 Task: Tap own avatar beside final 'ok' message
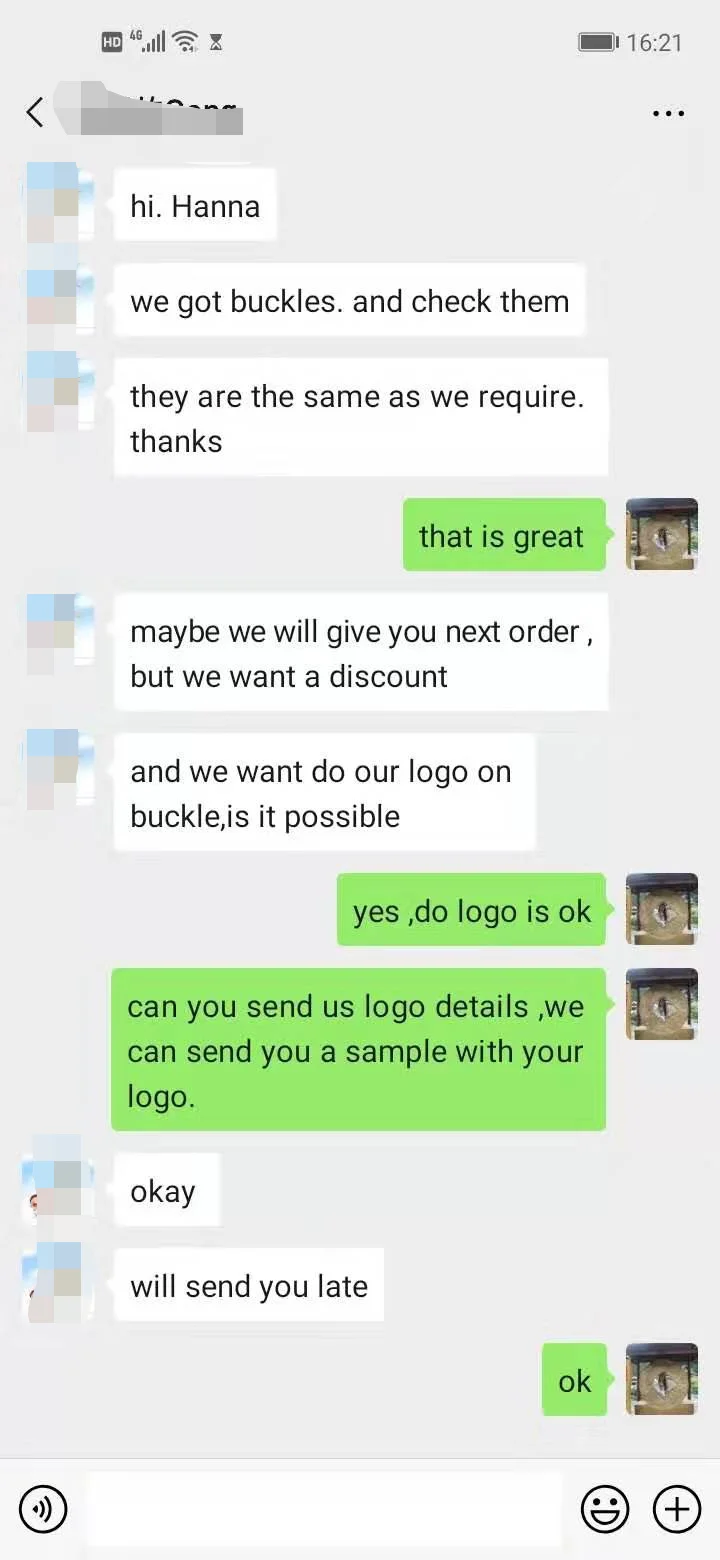tap(661, 1379)
